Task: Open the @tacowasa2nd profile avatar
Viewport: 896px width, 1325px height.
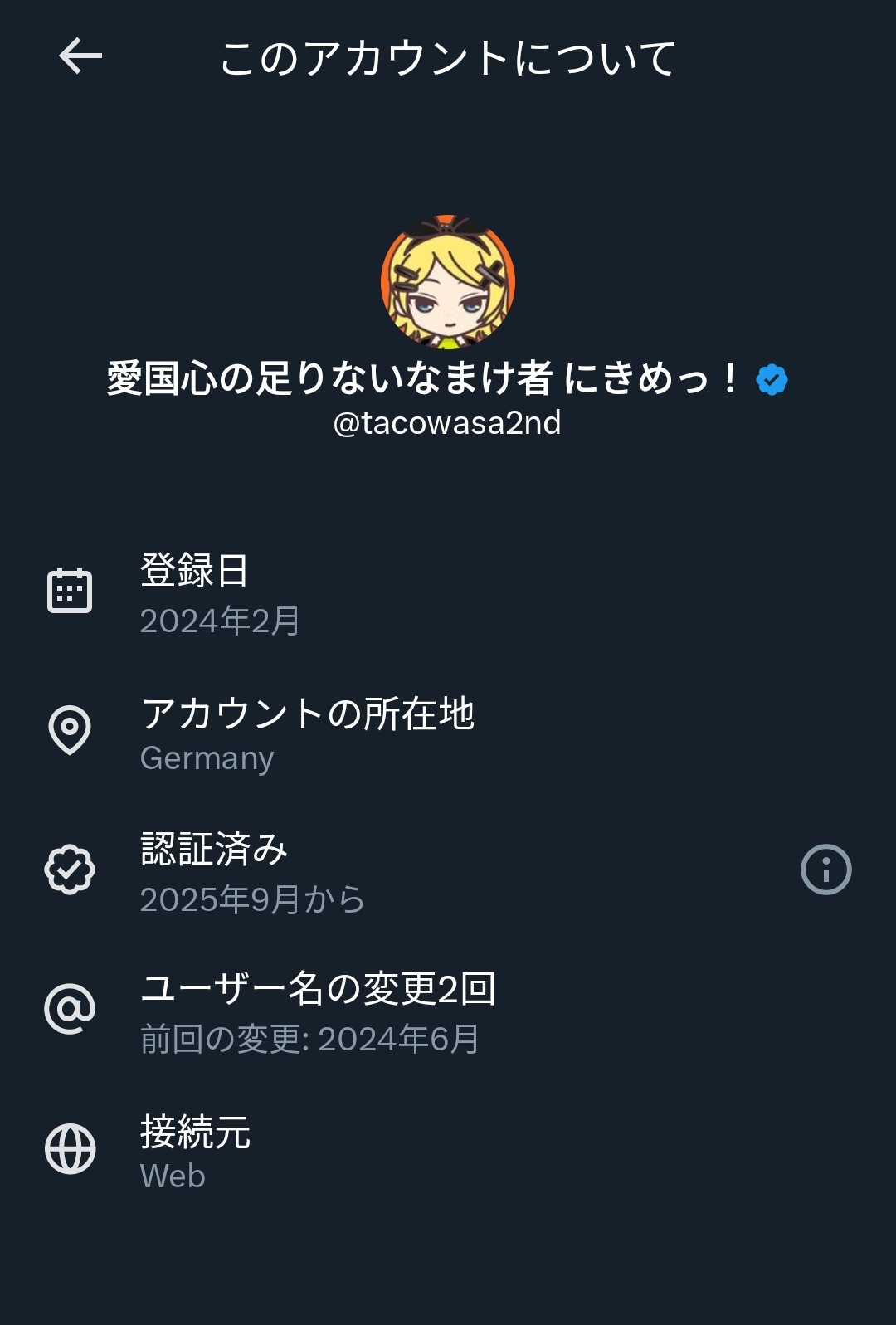Action: click(448, 282)
